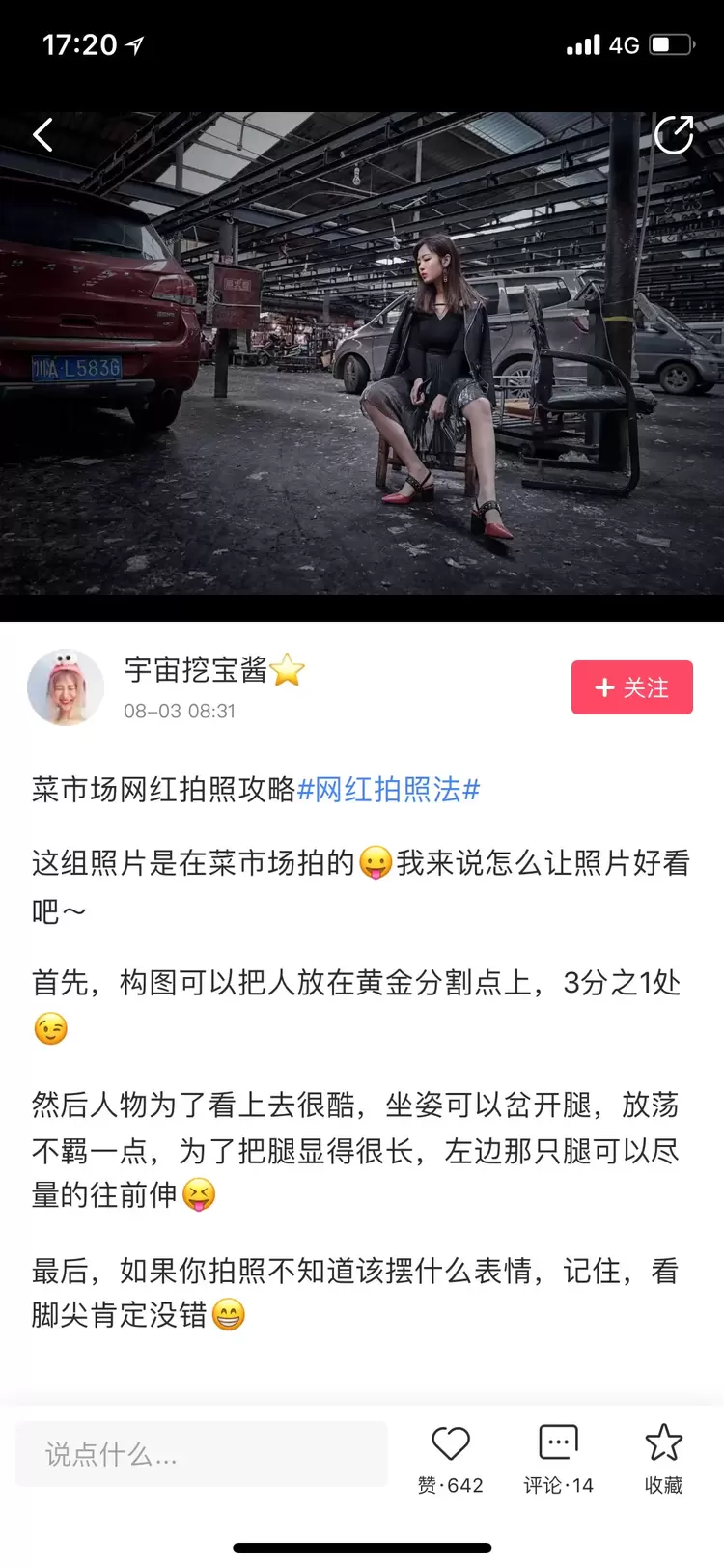Image resolution: width=724 pixels, height=1568 pixels.
Task: Follow the author with the 关注 button
Action: 631,687
